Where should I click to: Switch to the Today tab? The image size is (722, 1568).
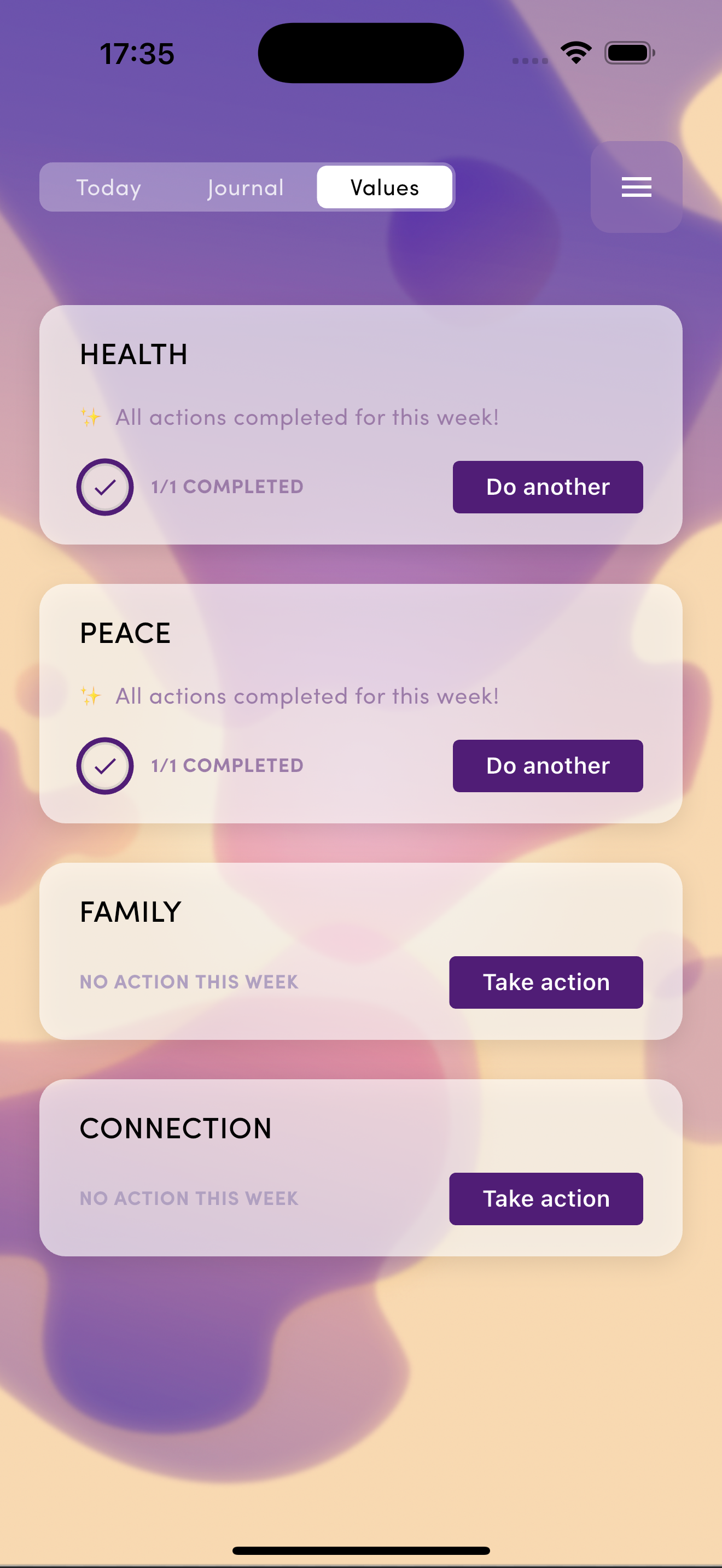108,187
